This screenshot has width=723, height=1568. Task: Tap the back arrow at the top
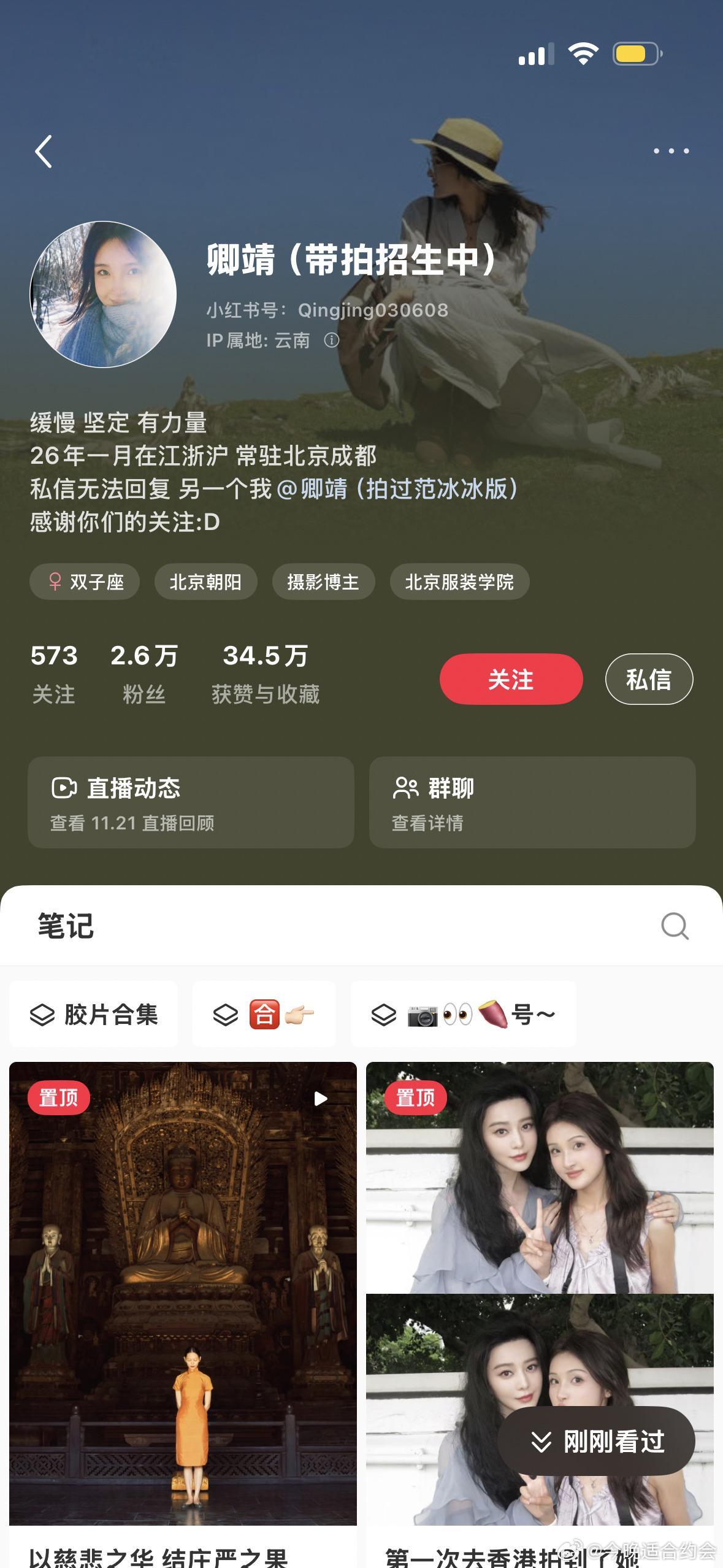pyautogui.click(x=43, y=152)
